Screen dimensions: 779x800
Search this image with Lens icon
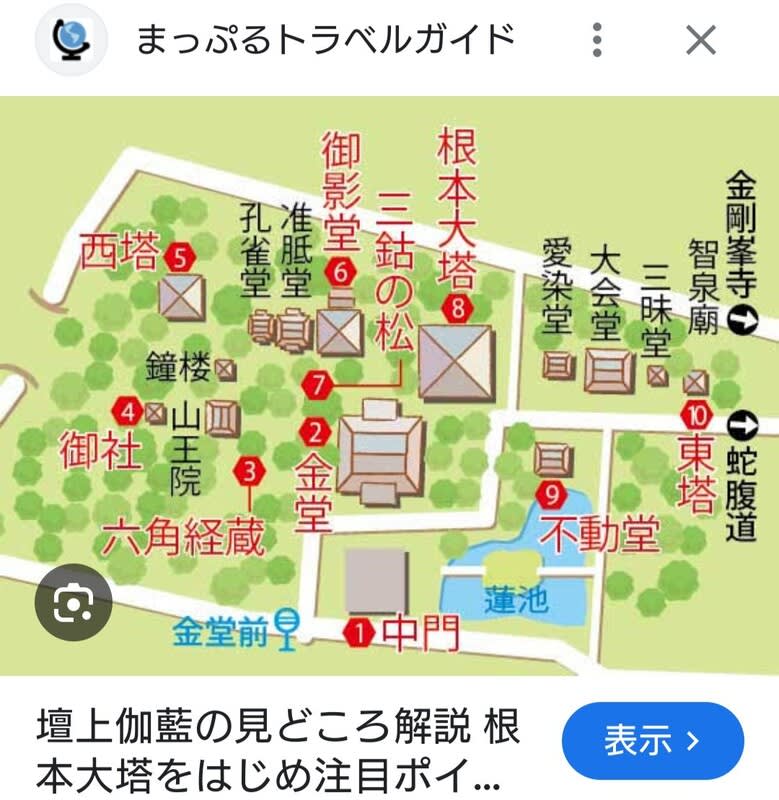tap(73, 603)
